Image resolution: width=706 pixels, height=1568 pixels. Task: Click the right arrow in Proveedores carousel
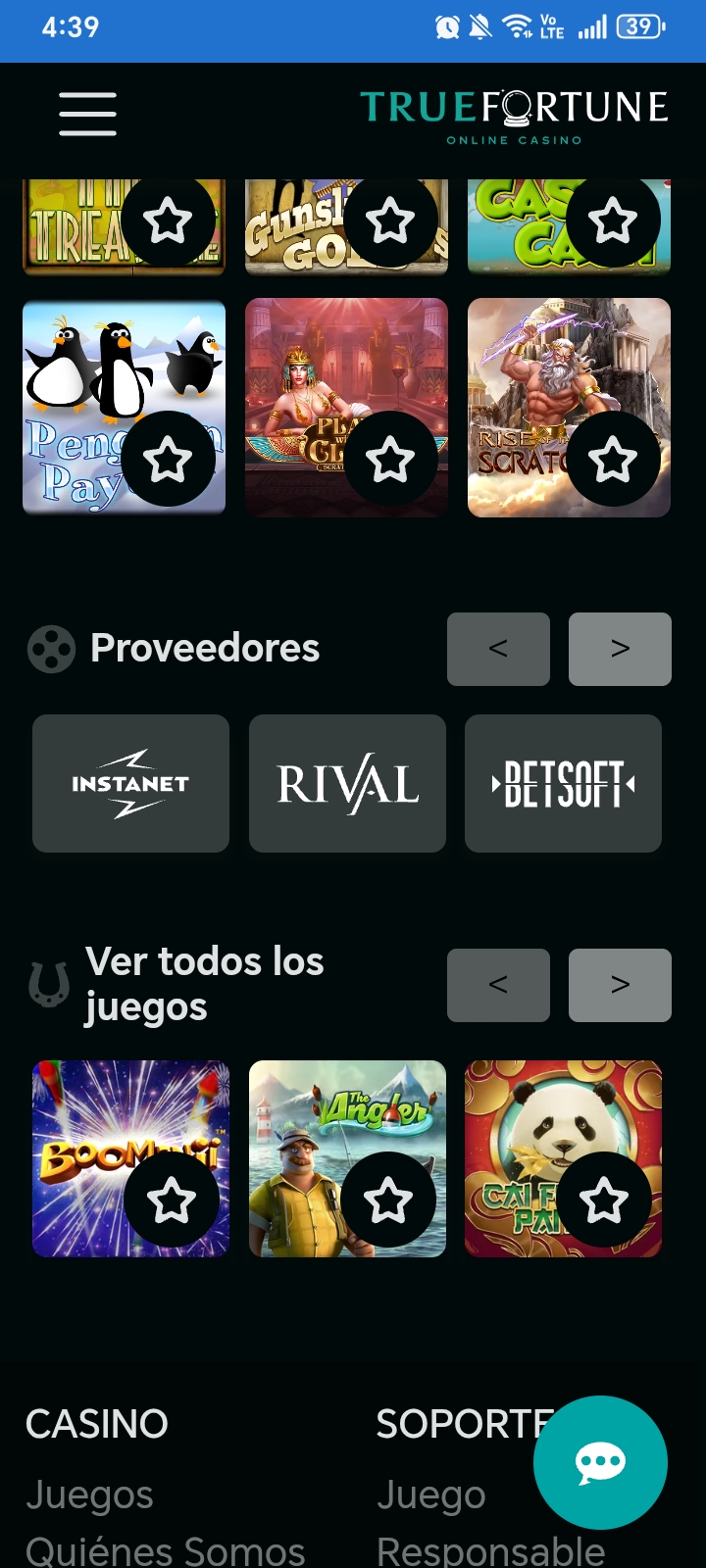coord(620,649)
